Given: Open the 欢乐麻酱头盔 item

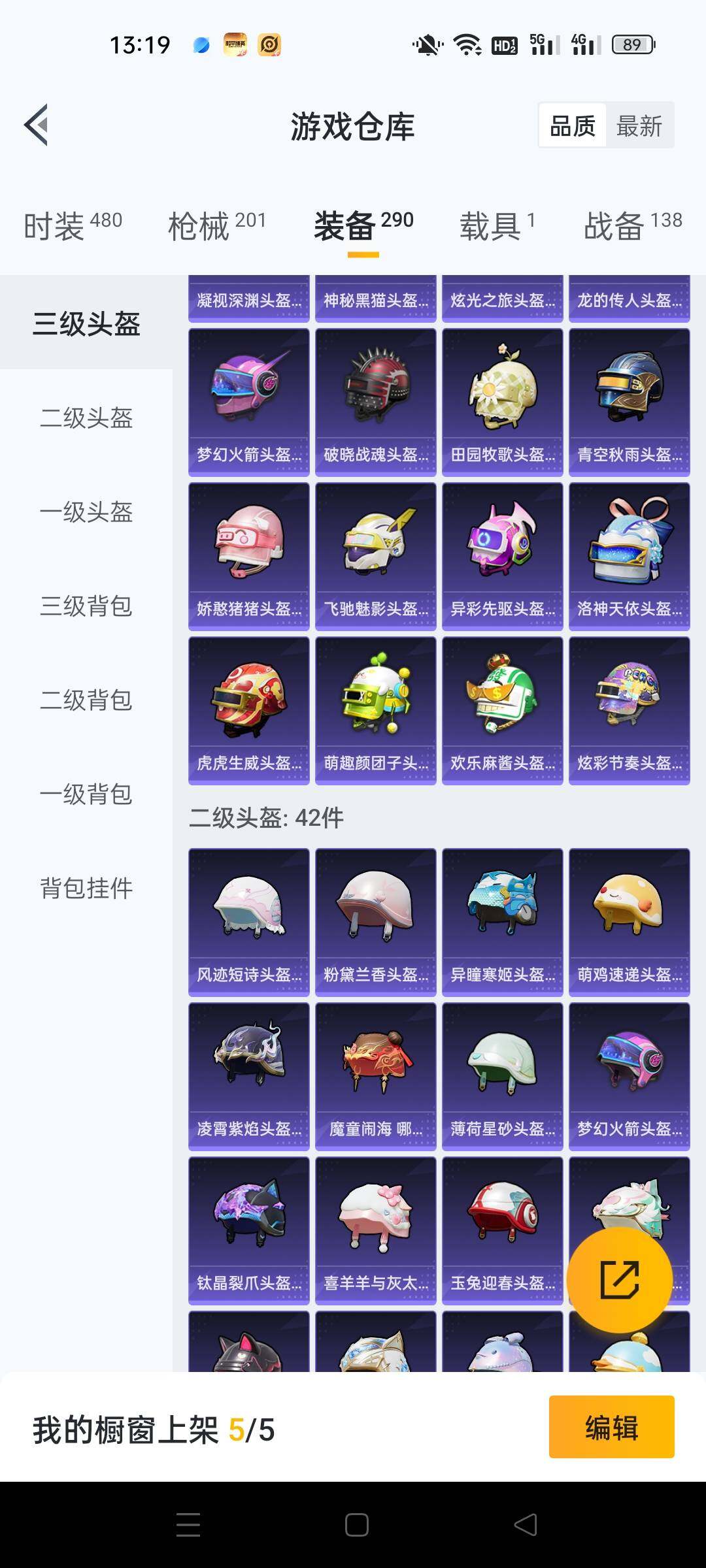Looking at the screenshot, I should [502, 710].
